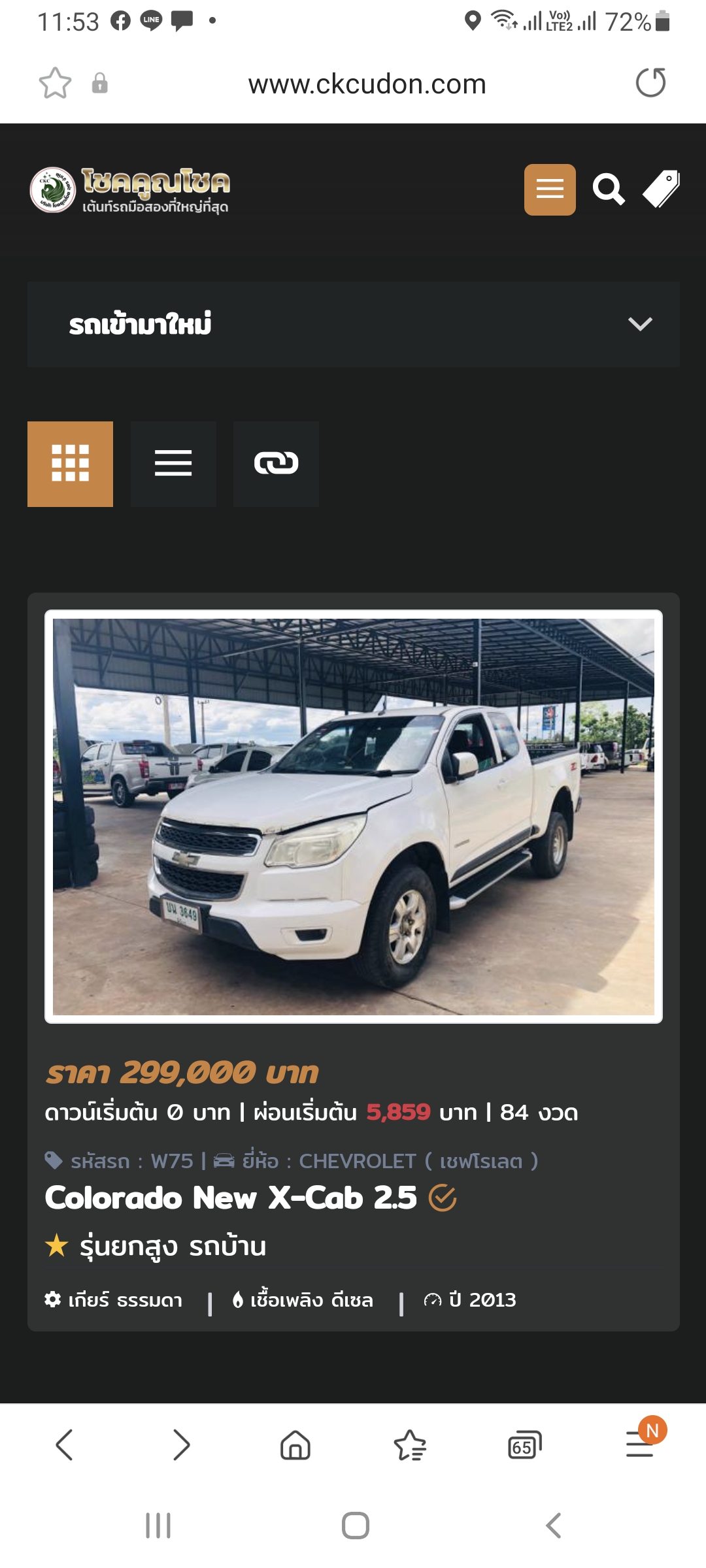Switch to grid view
This screenshot has width=706, height=1568.
(x=70, y=464)
